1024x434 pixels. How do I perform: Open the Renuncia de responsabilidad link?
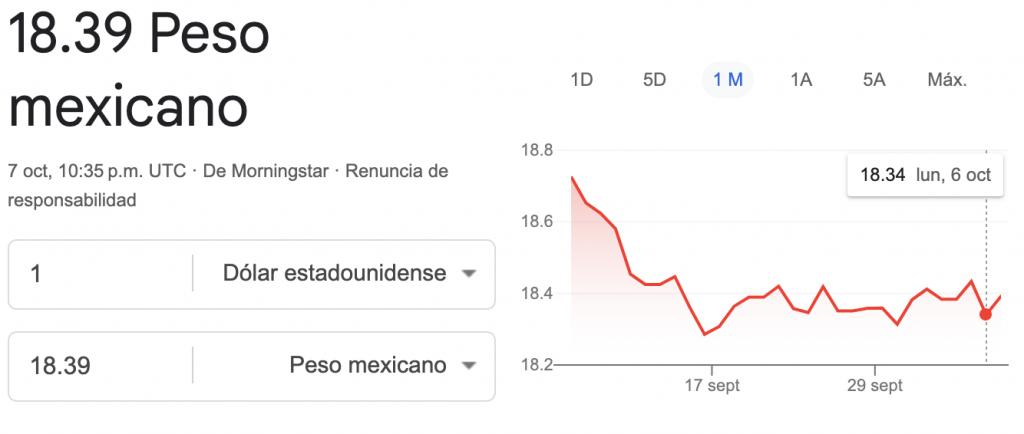(x=395, y=171)
